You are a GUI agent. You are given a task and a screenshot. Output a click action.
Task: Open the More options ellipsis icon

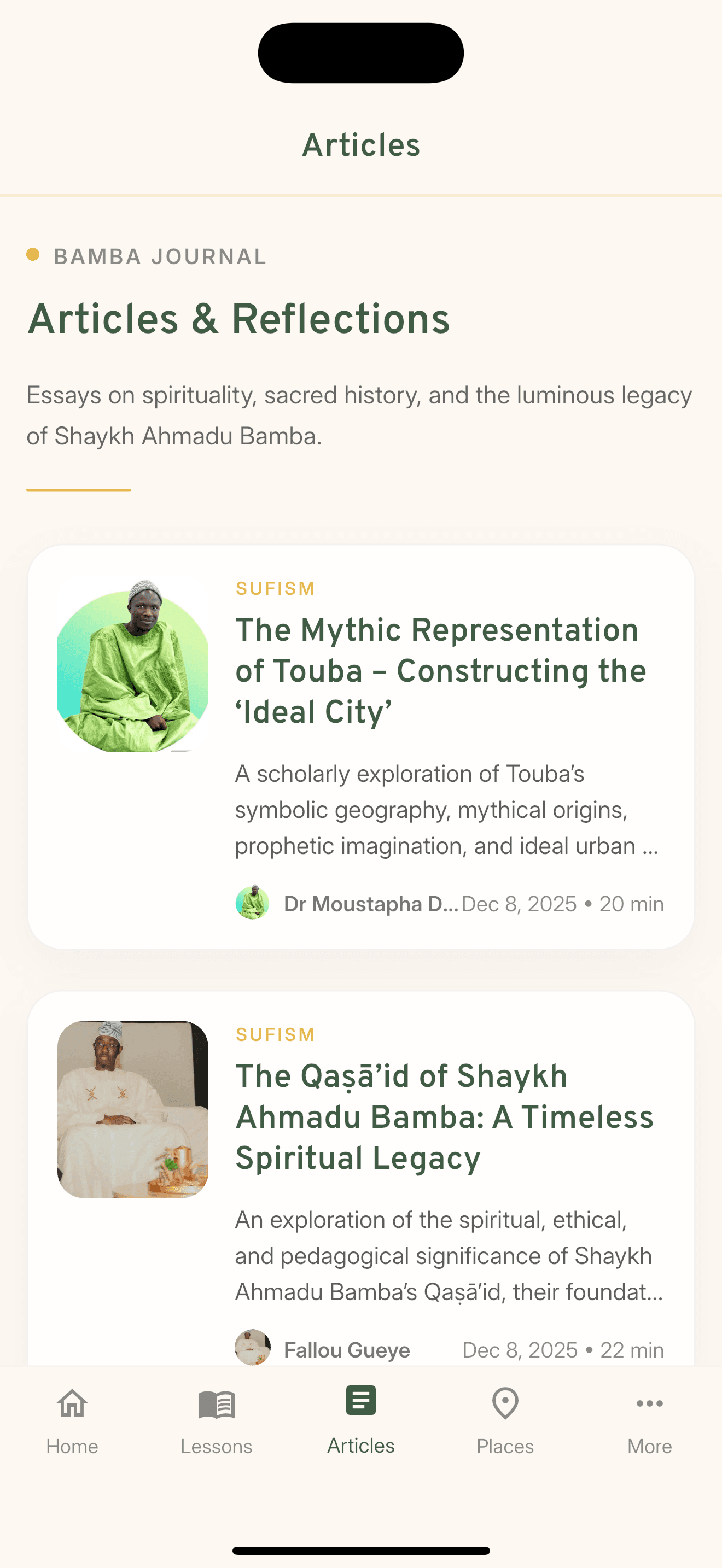649,1403
